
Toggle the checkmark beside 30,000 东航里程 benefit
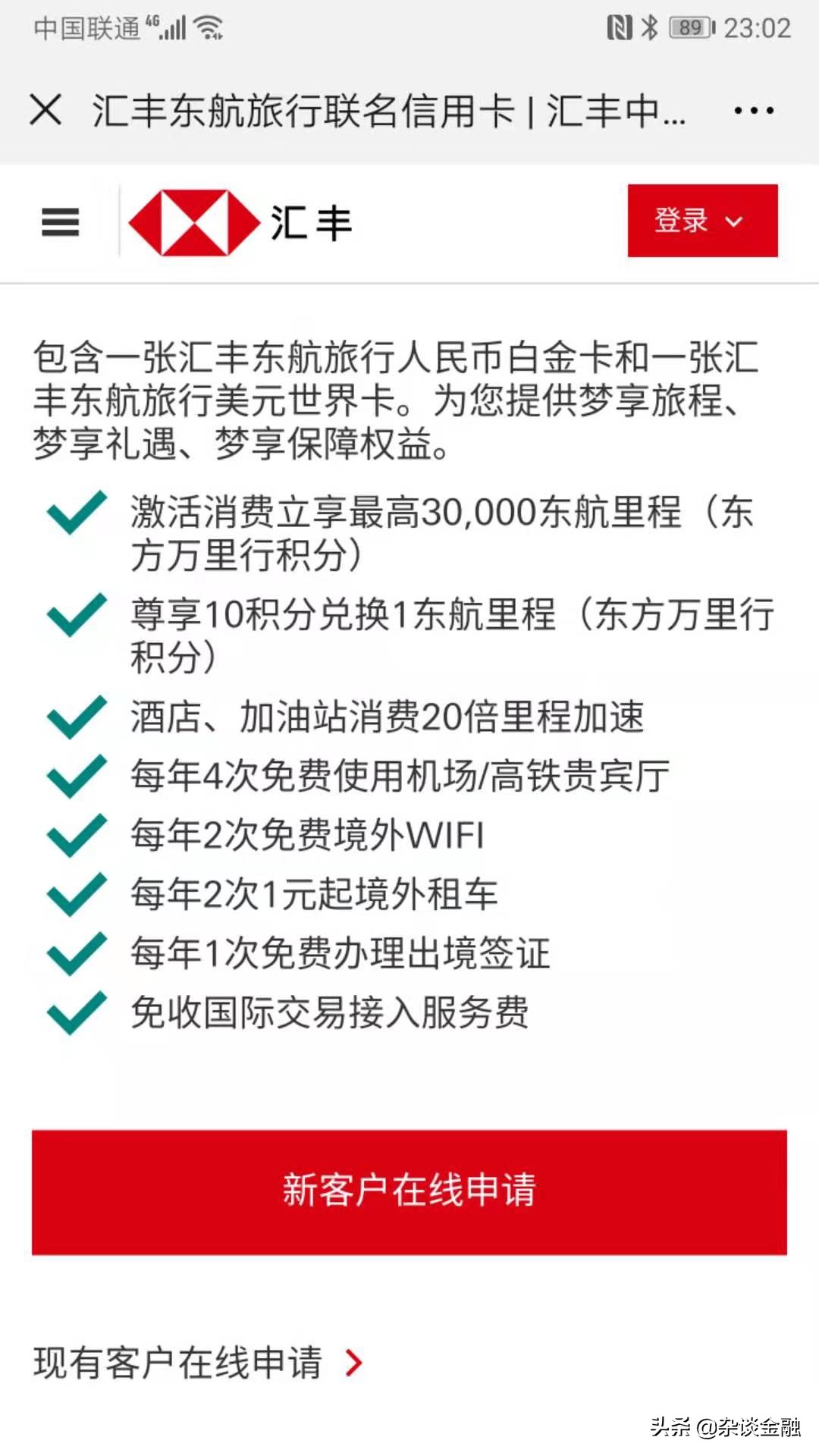coord(75,512)
